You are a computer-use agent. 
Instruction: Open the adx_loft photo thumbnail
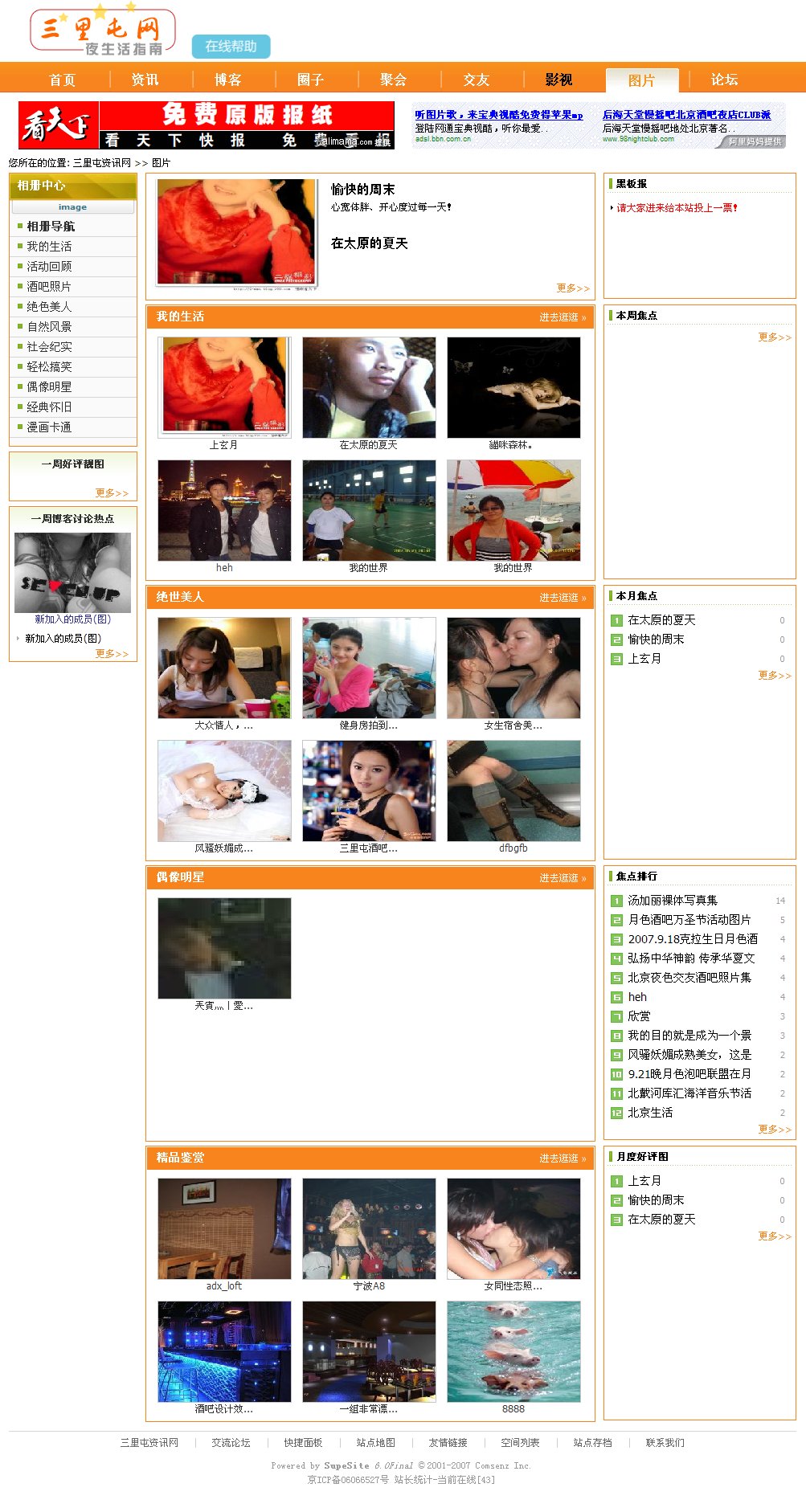click(224, 1228)
